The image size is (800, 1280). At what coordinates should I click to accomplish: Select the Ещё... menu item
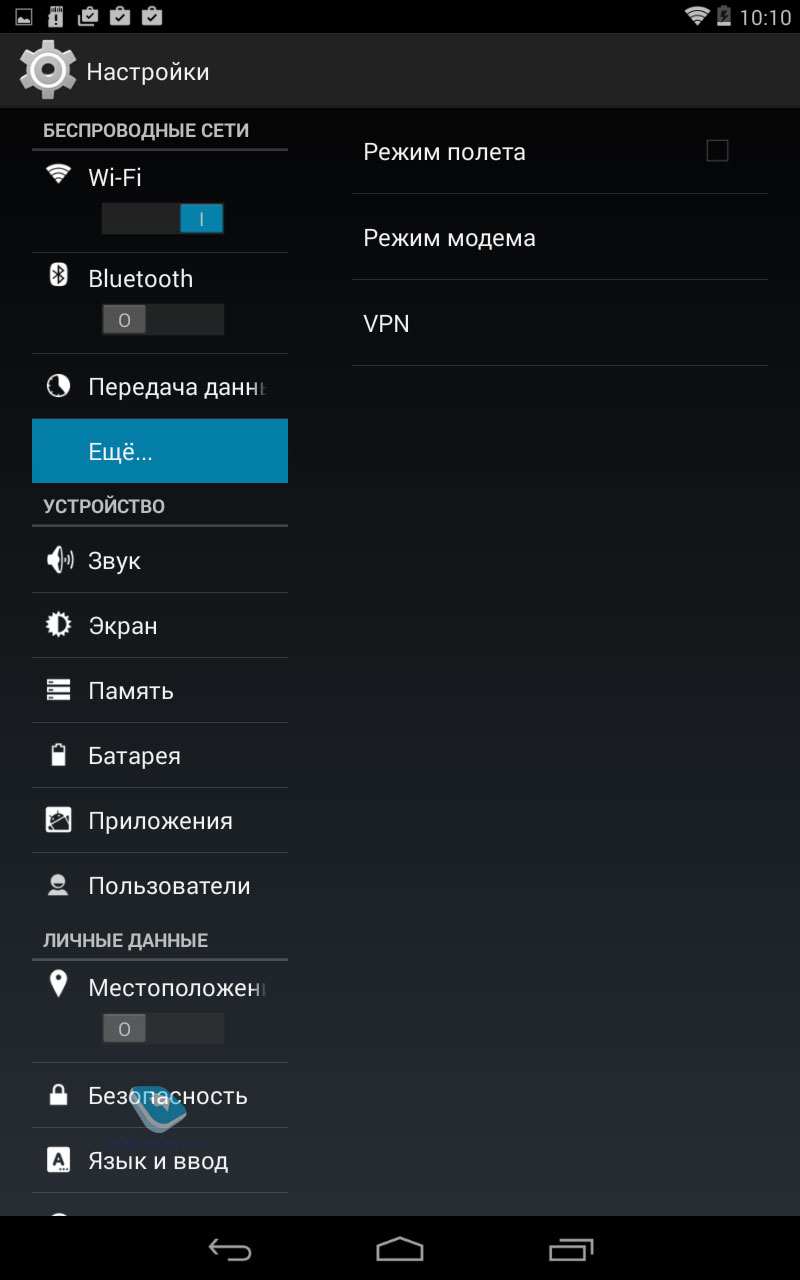click(x=160, y=452)
